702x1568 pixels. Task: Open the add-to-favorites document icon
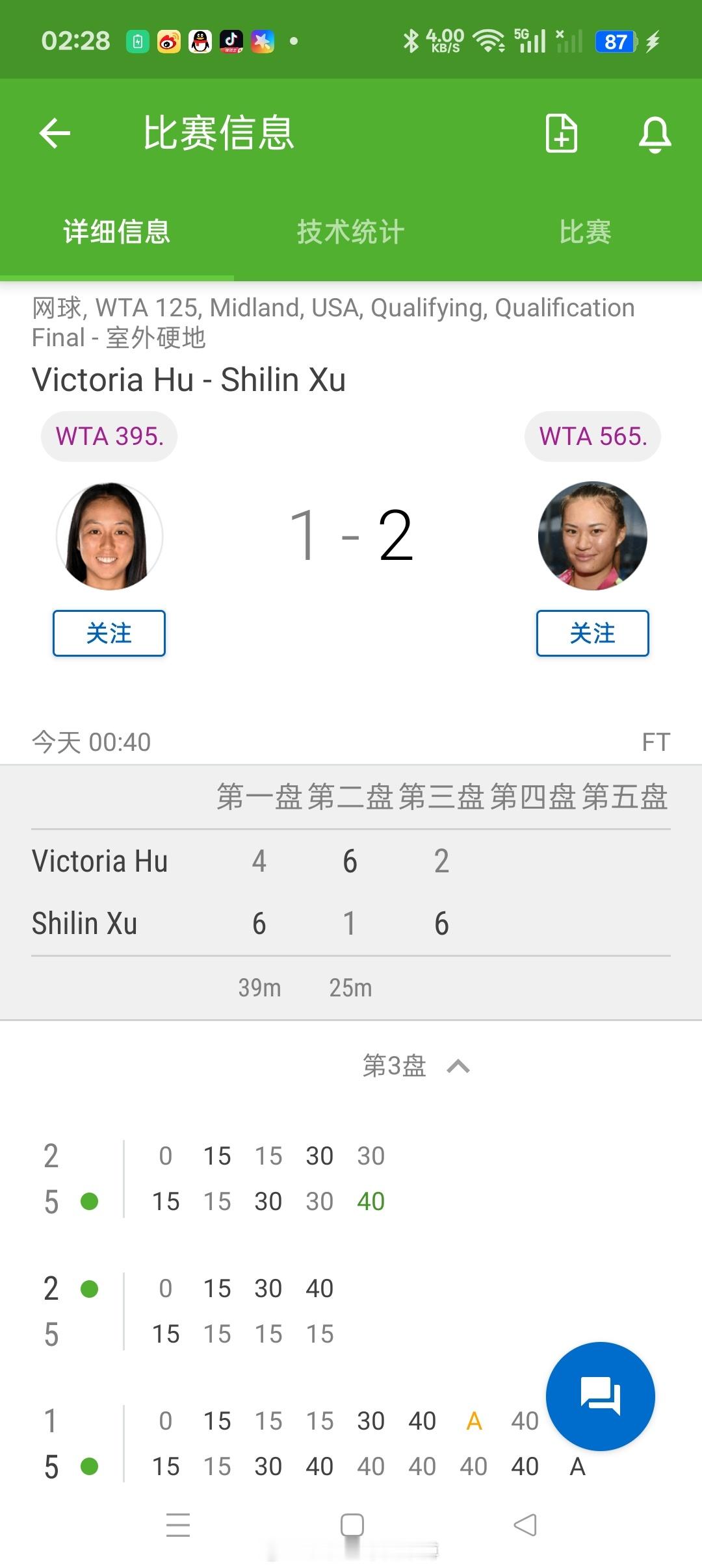[560, 133]
